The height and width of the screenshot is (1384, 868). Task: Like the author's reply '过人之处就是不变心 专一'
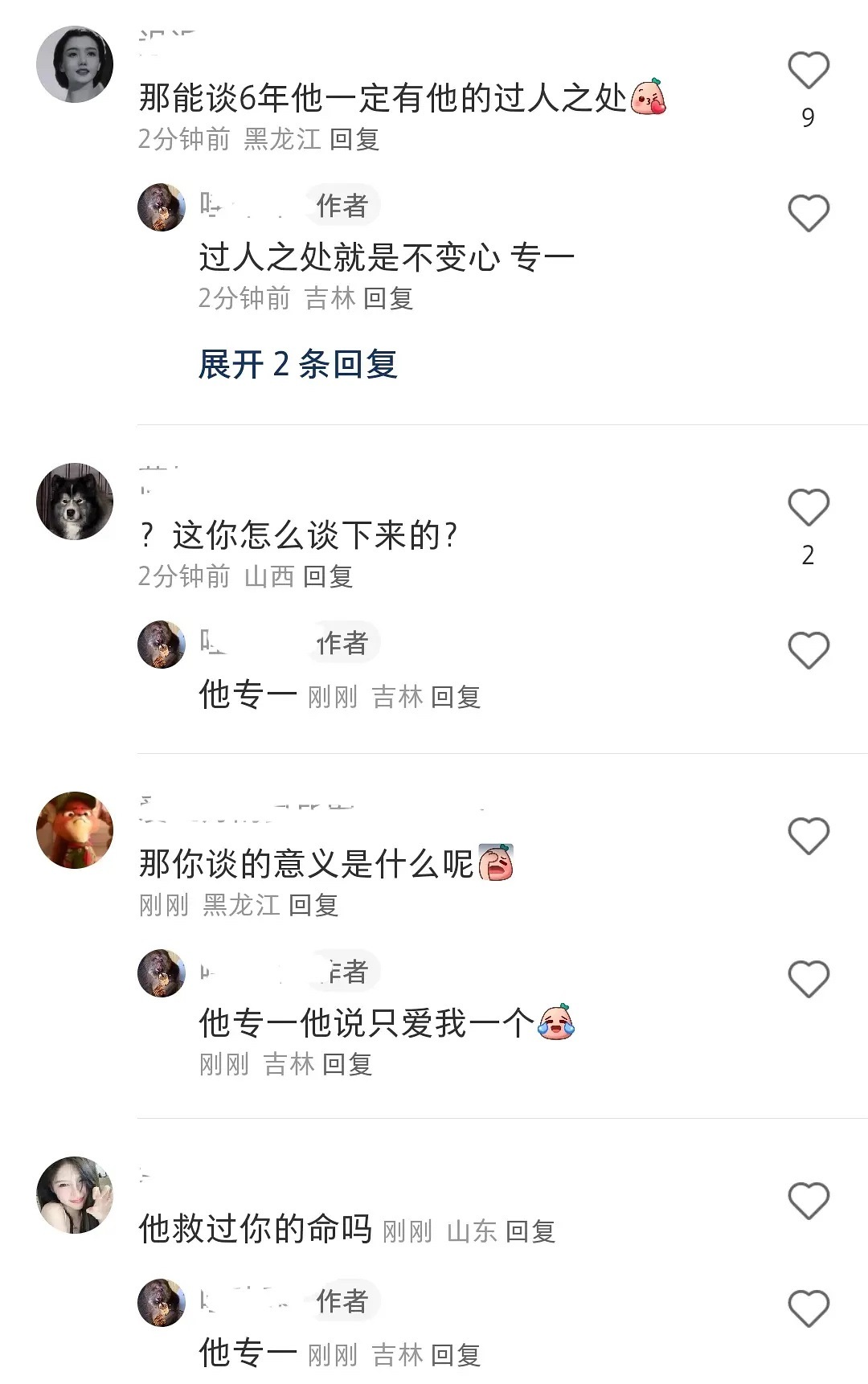coord(808,214)
